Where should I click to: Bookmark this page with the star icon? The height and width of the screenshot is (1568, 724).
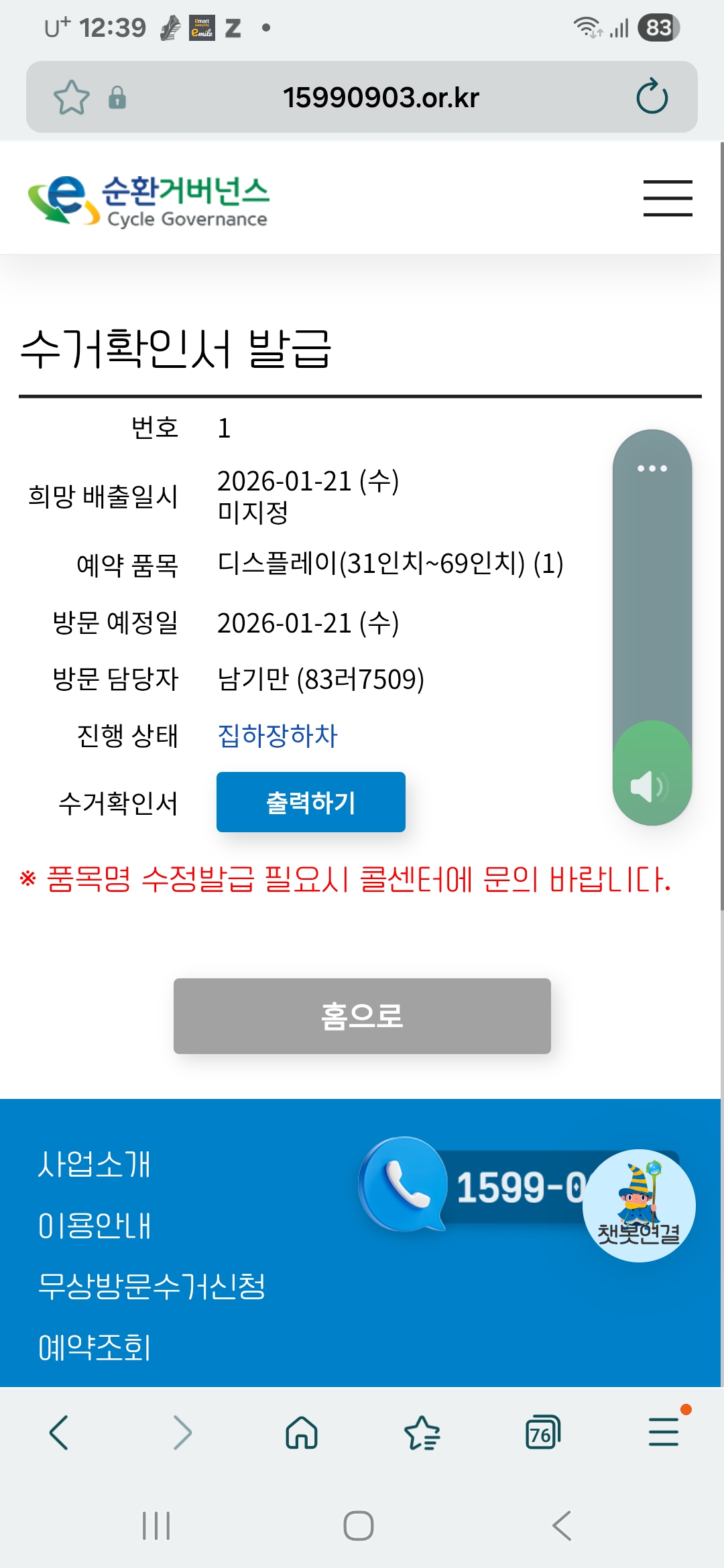pyautogui.click(x=71, y=98)
